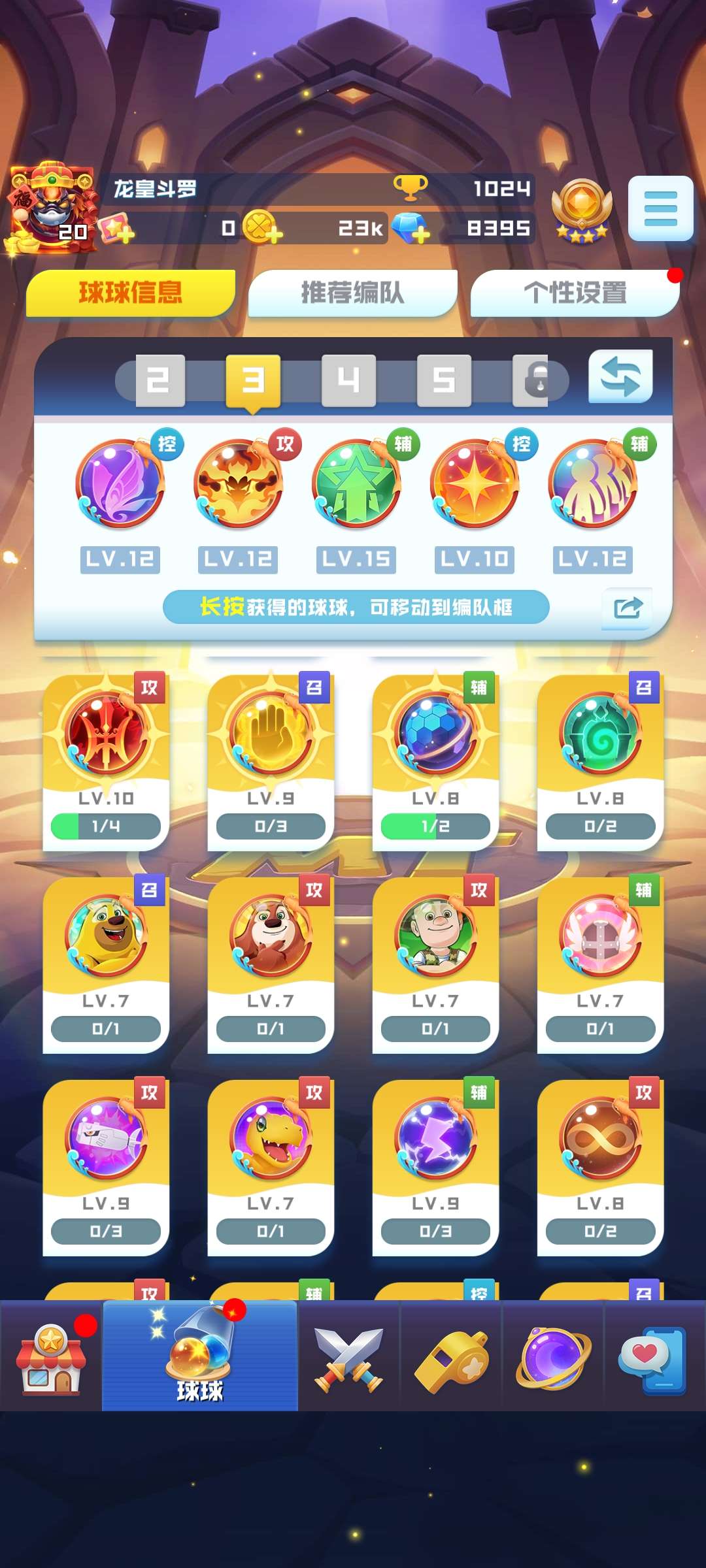
Task: Select team slot 4
Action: click(348, 380)
